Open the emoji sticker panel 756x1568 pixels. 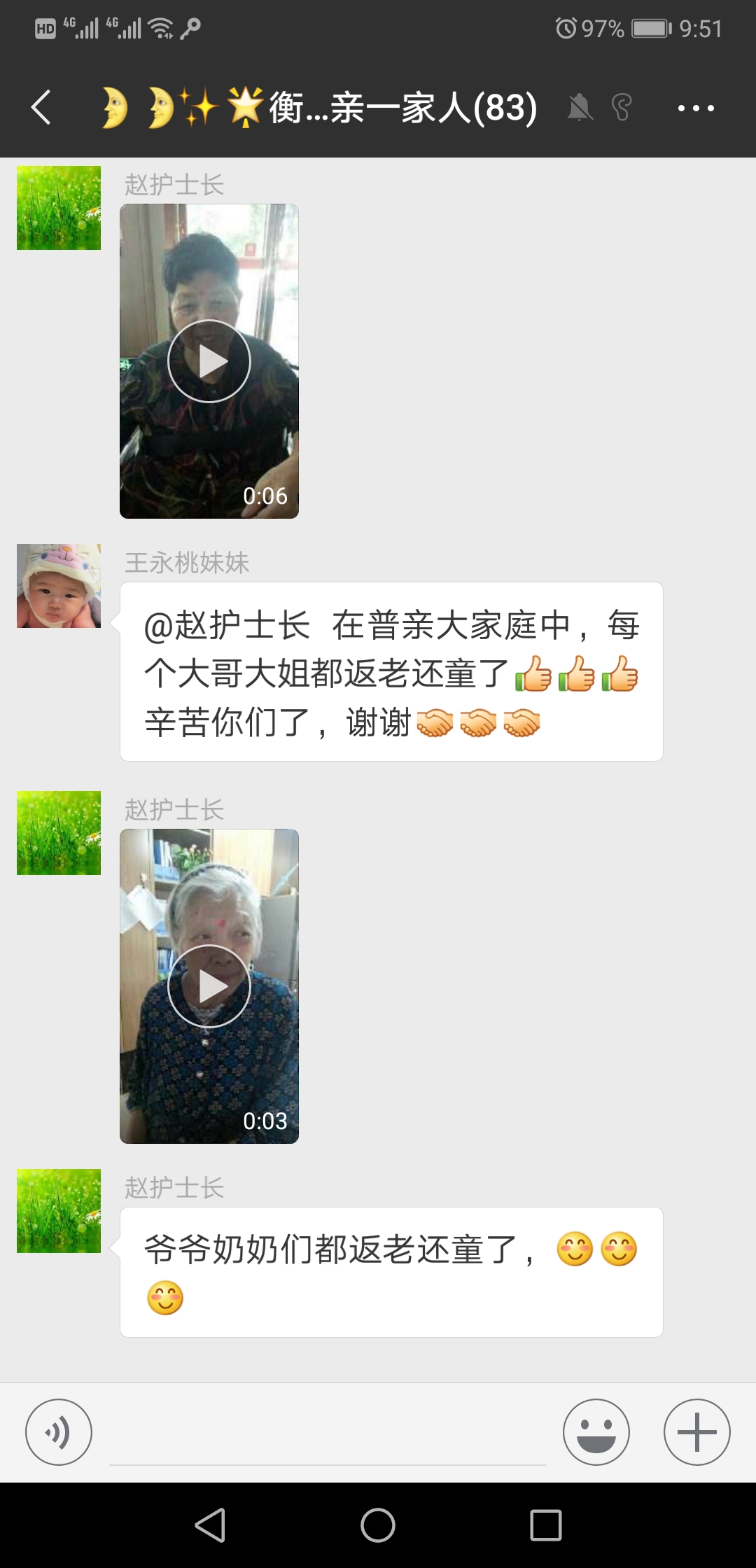tap(596, 1432)
